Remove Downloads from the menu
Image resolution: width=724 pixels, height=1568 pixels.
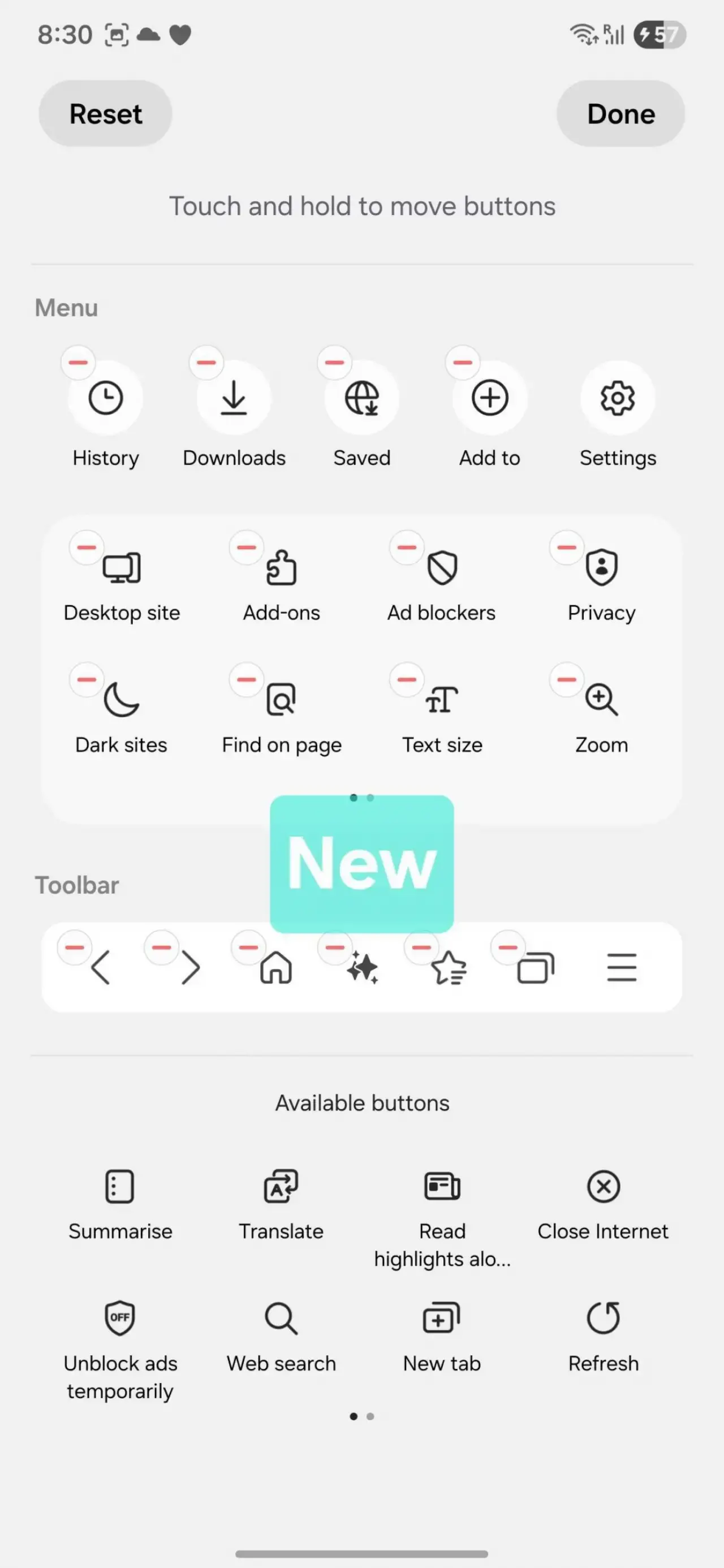(x=206, y=363)
